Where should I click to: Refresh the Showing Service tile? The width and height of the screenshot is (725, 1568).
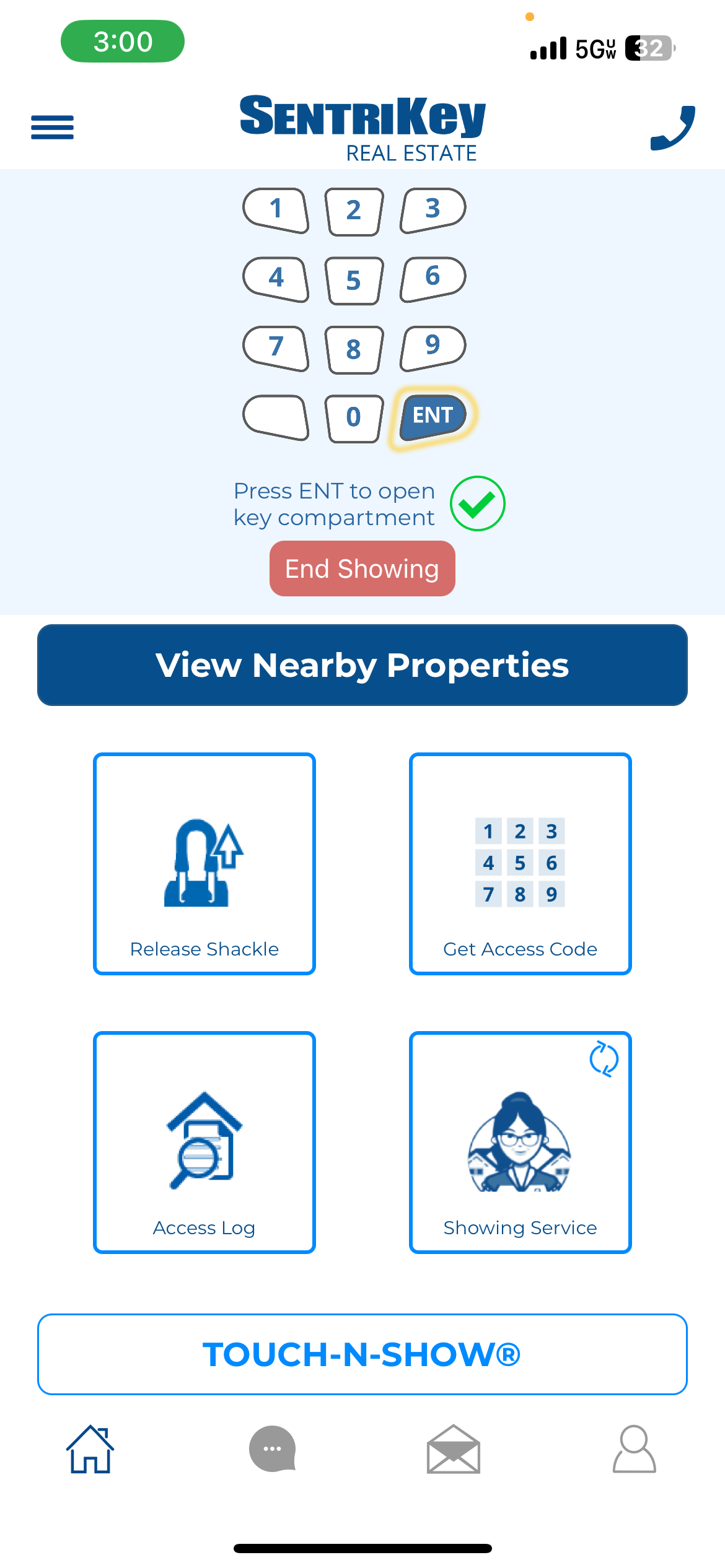(x=604, y=1059)
